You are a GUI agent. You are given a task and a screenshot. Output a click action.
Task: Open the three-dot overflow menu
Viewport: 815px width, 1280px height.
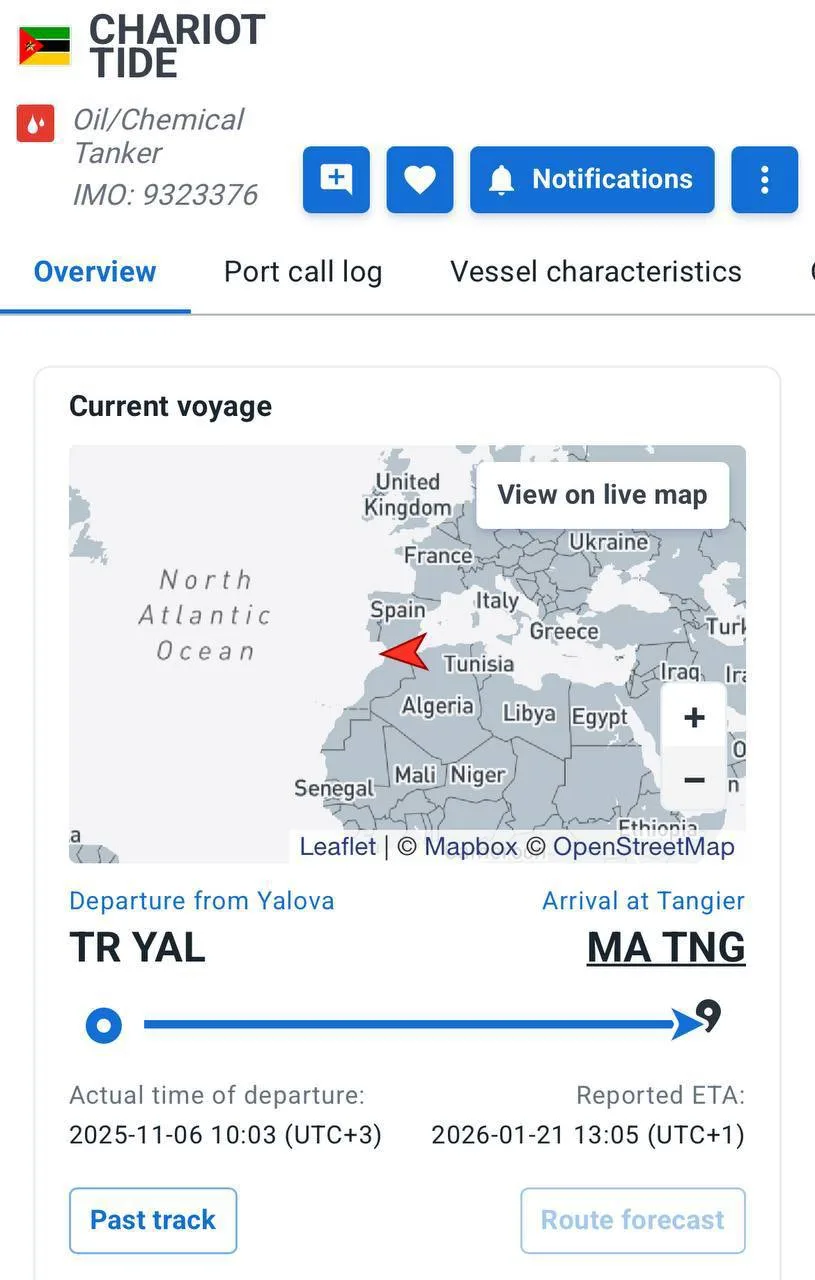[x=764, y=180]
